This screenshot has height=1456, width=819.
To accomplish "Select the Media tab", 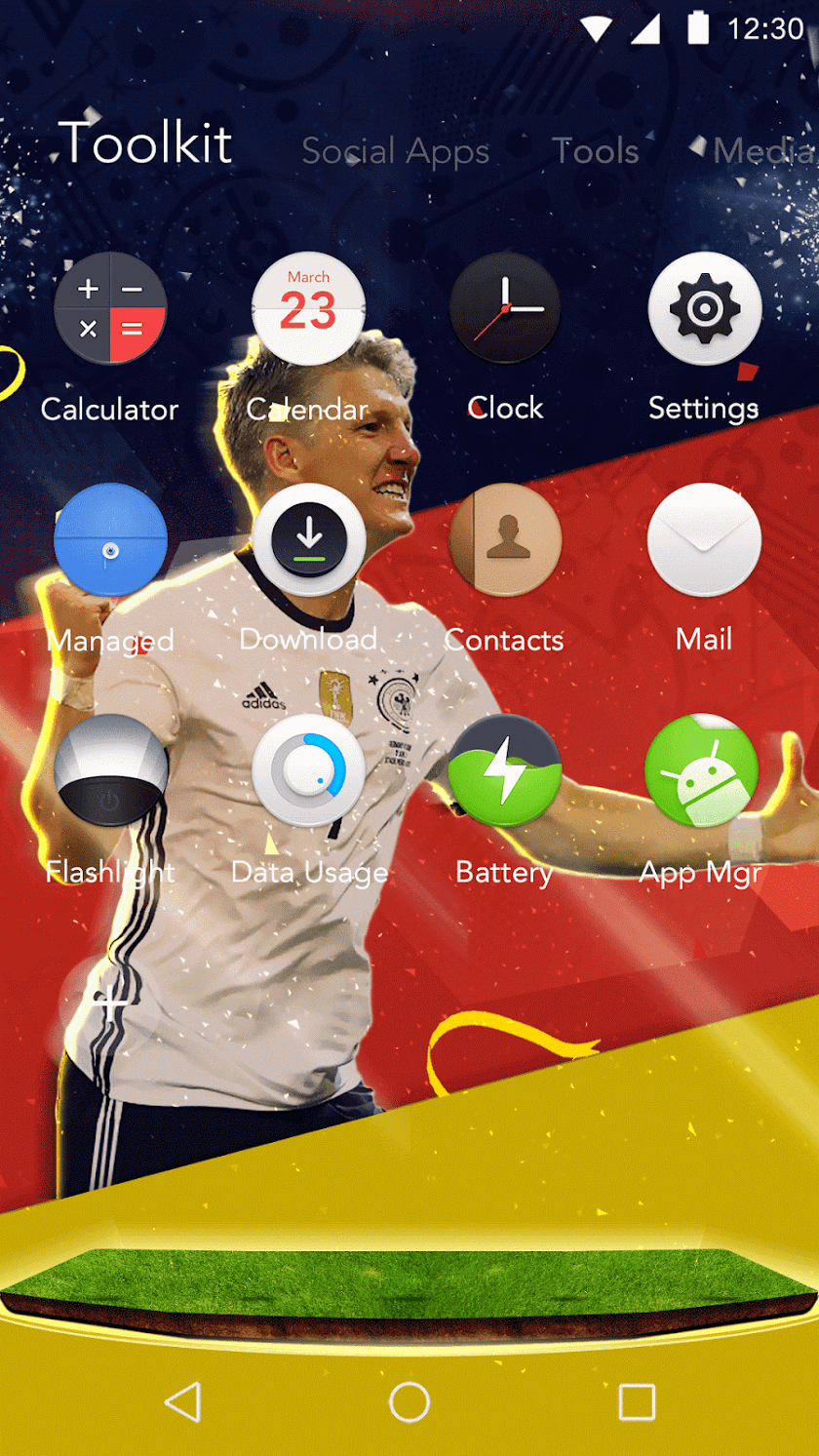I will coord(765,151).
